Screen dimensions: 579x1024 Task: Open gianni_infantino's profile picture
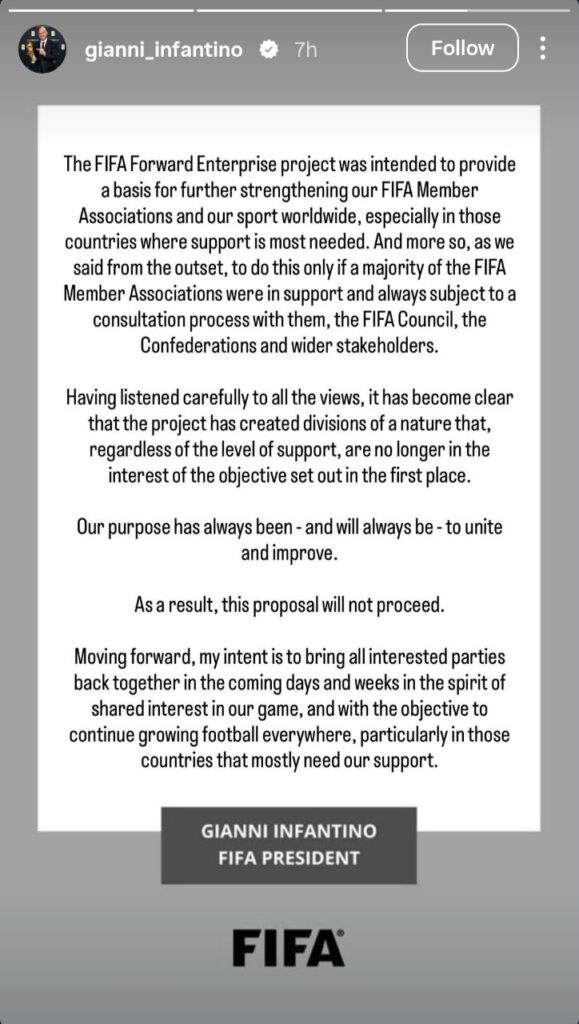click(42, 49)
